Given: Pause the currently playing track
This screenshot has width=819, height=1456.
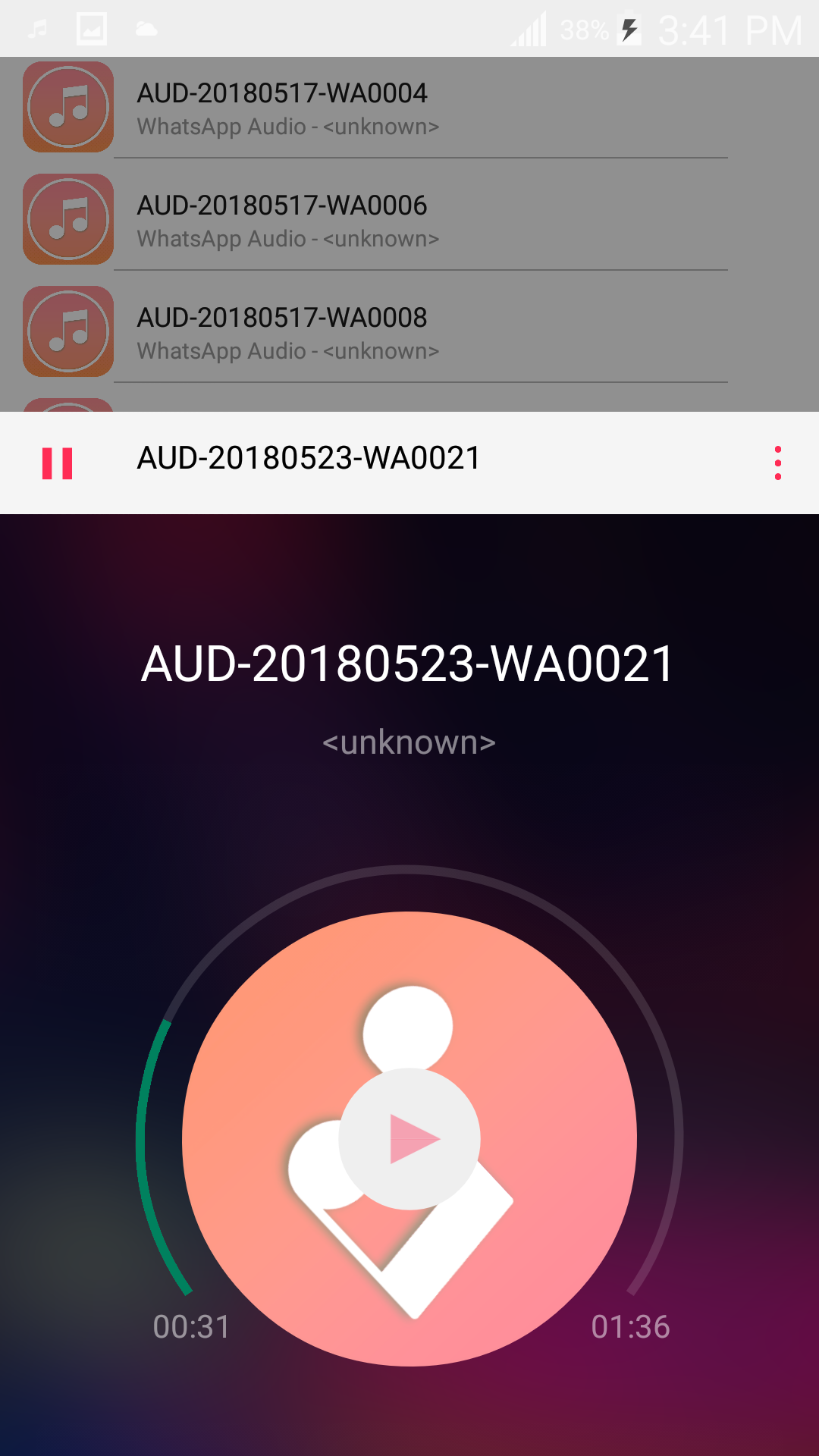Looking at the screenshot, I should tap(57, 463).
